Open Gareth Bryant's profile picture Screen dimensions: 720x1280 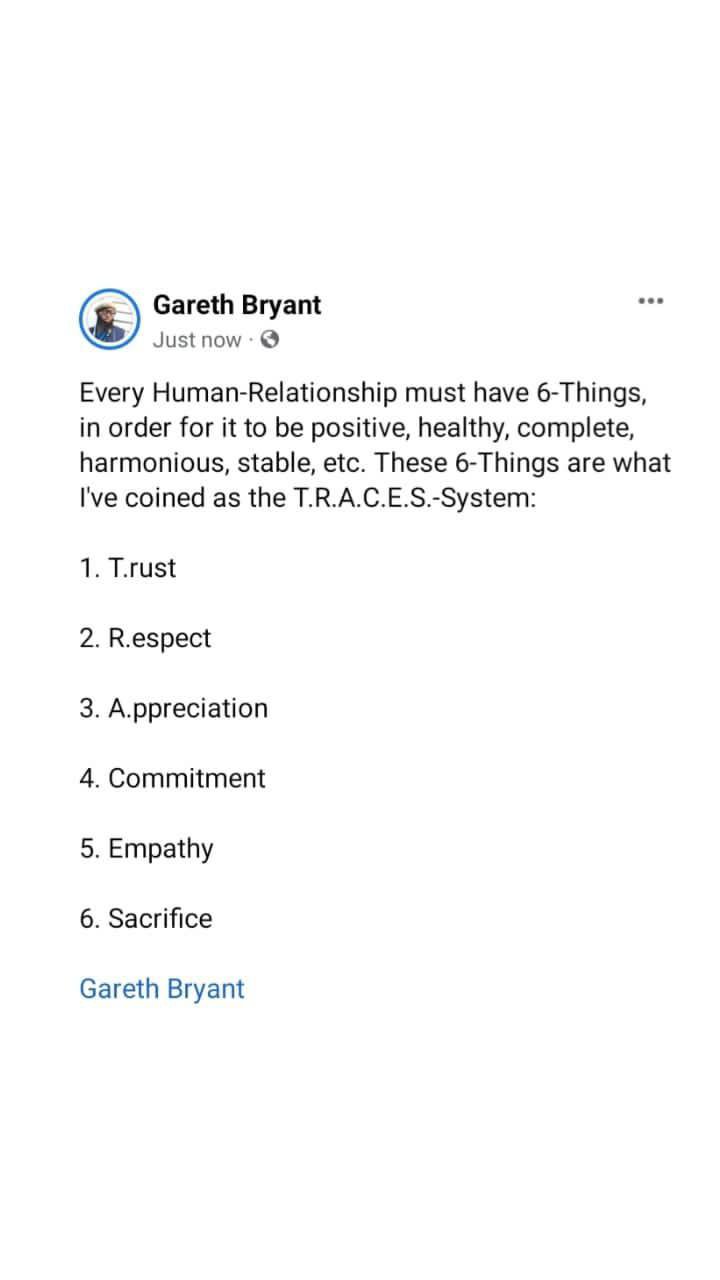[109, 319]
